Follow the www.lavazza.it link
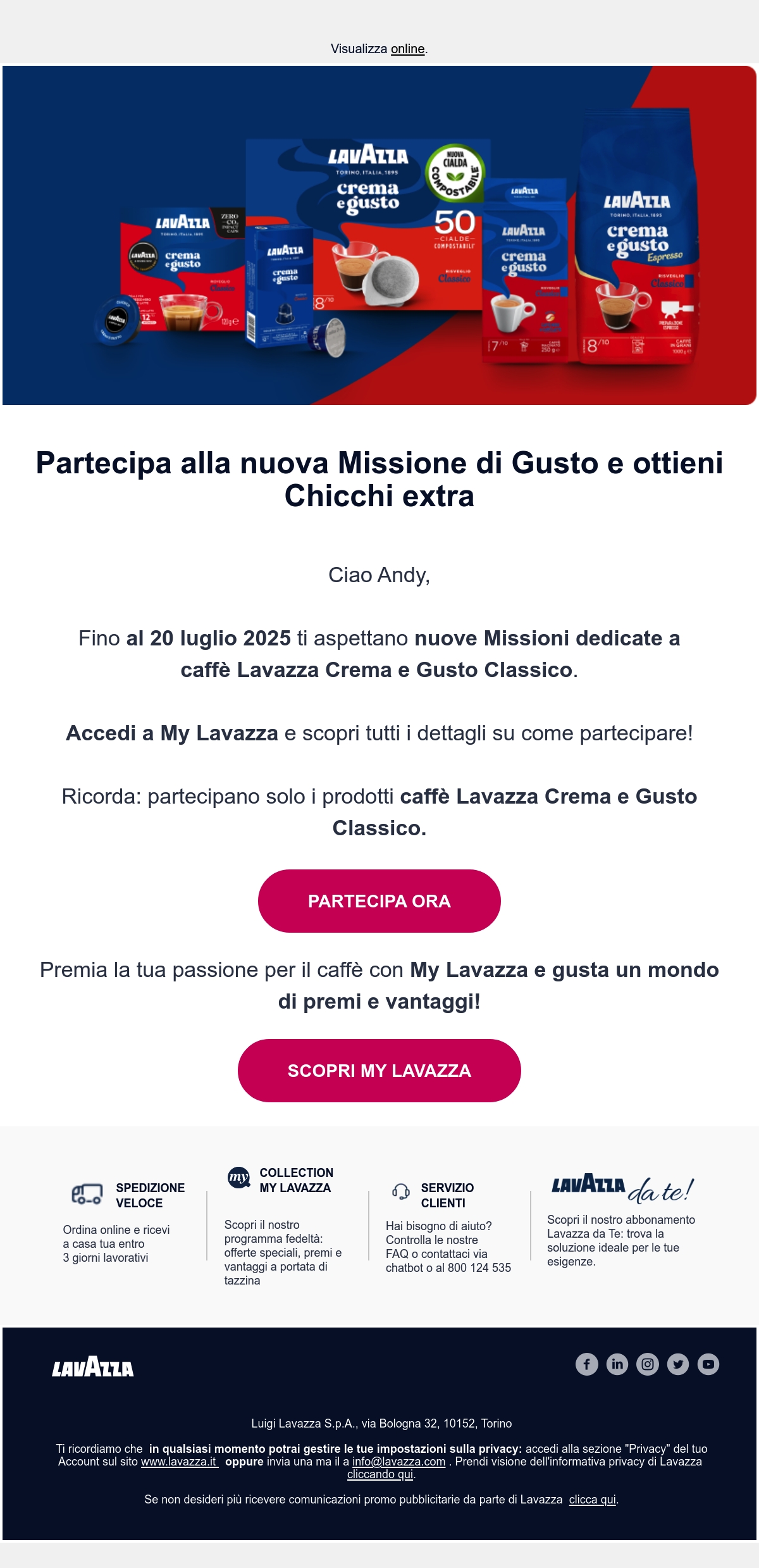Screen dimensions: 759x1568 point(180,1461)
